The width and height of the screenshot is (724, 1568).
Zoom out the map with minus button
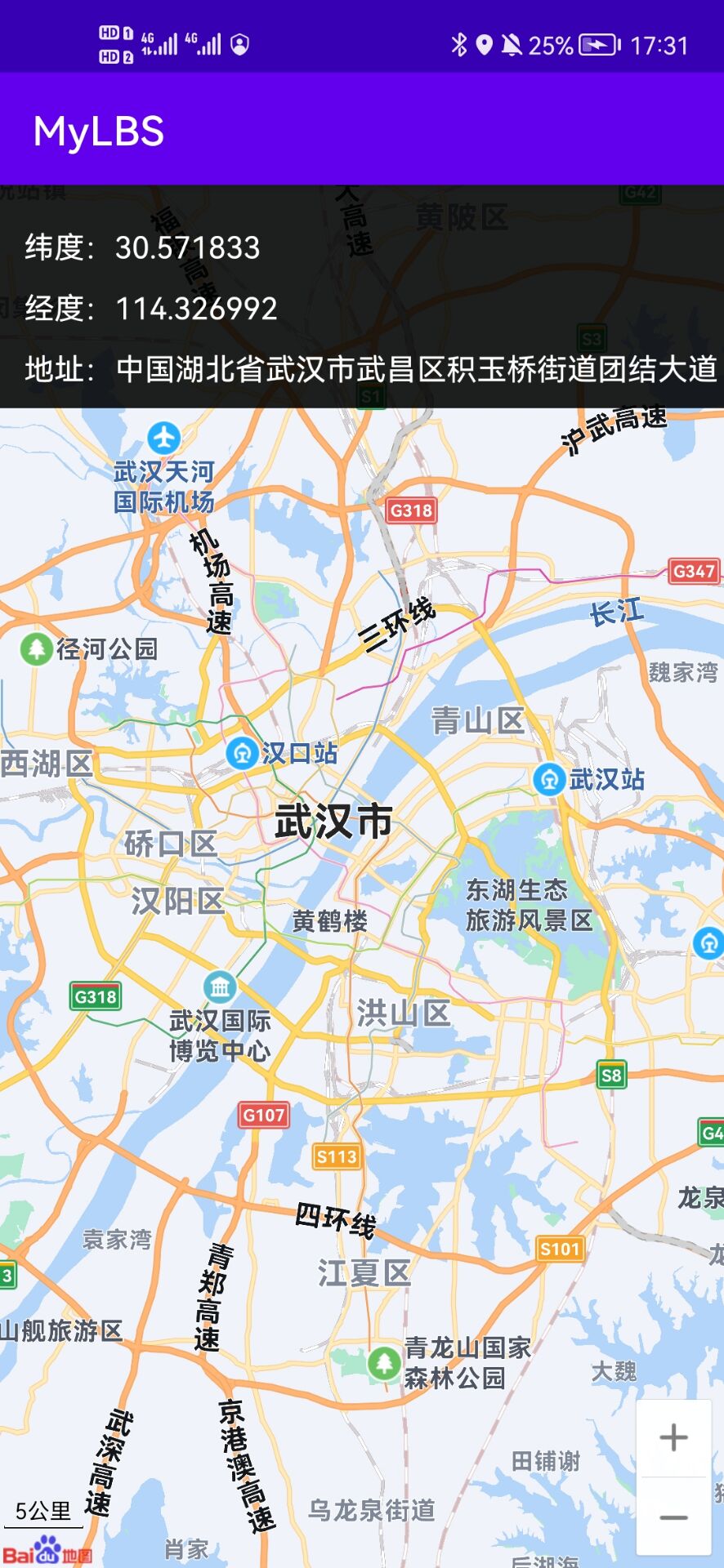point(673,1517)
